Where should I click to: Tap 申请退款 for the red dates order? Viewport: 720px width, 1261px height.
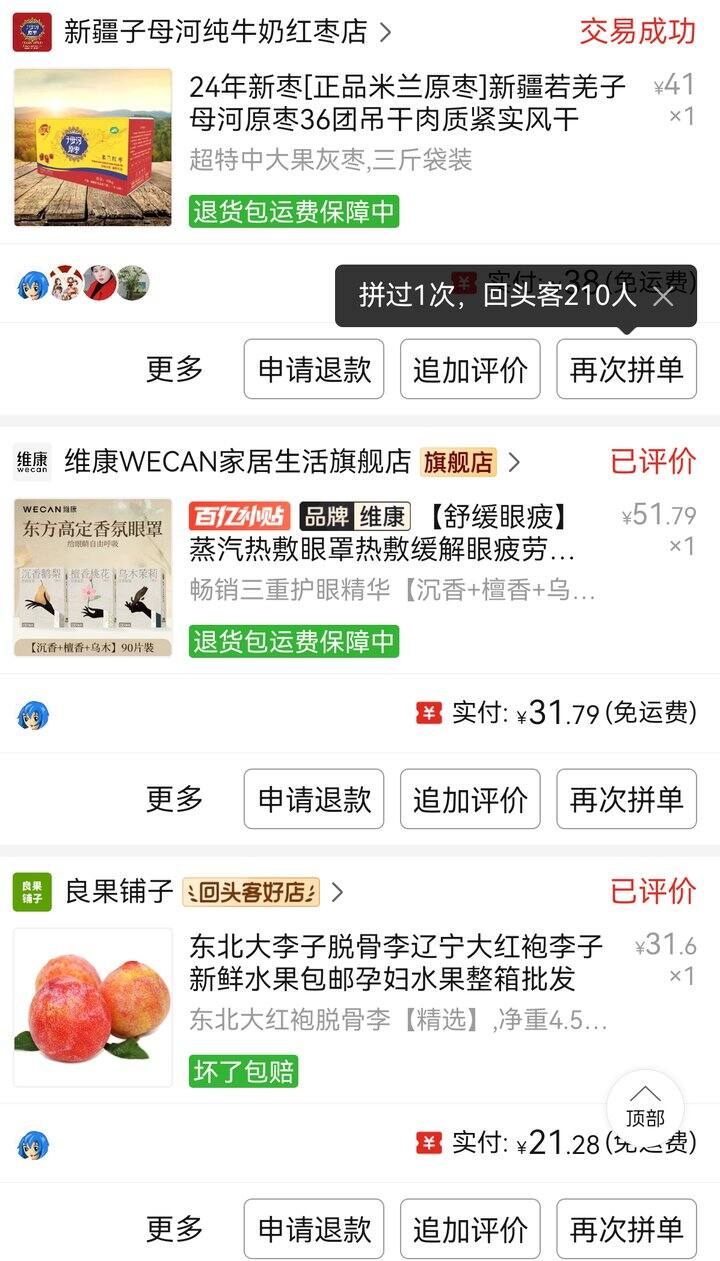[x=314, y=369]
